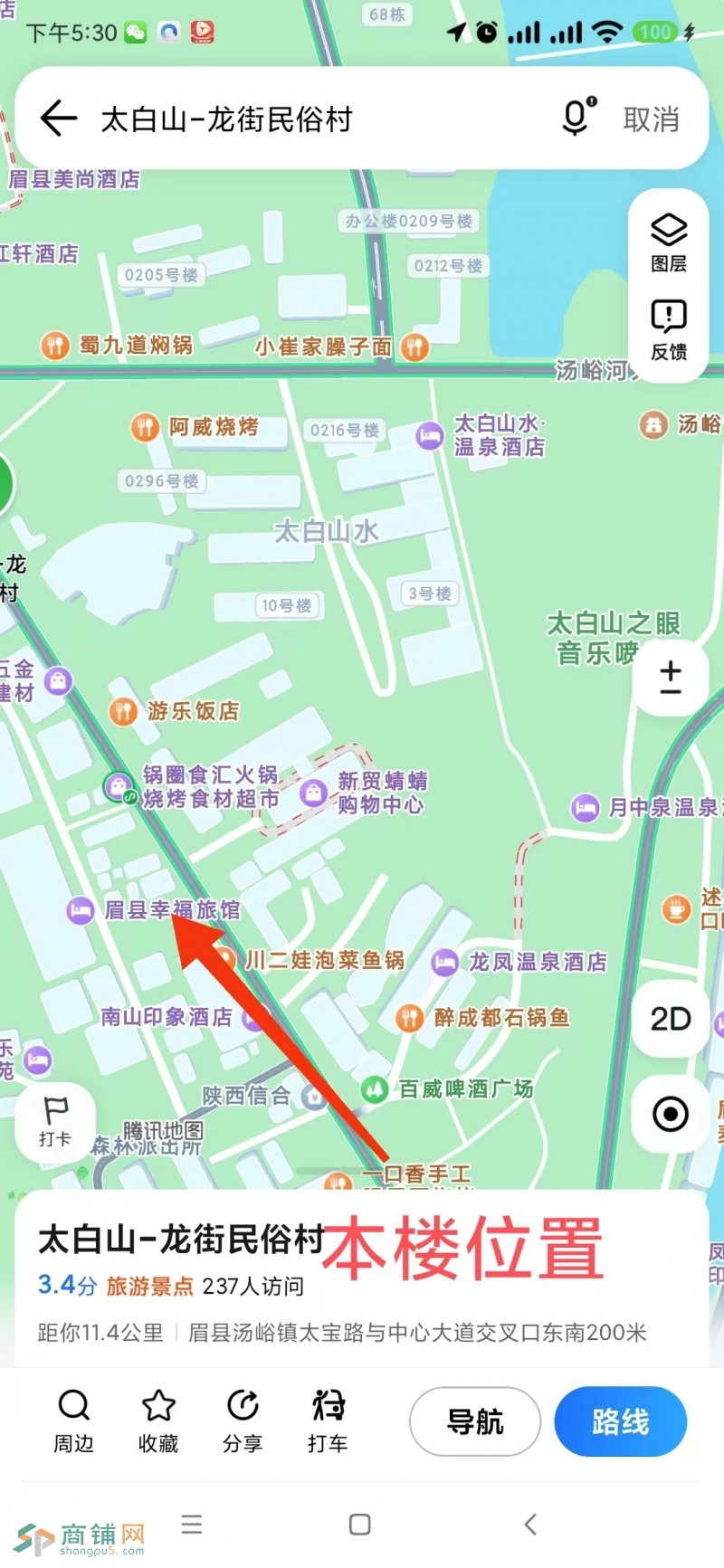Cancel the search with 取消
Image resolution: width=724 pixels, height=1568 pixels.
(651, 119)
